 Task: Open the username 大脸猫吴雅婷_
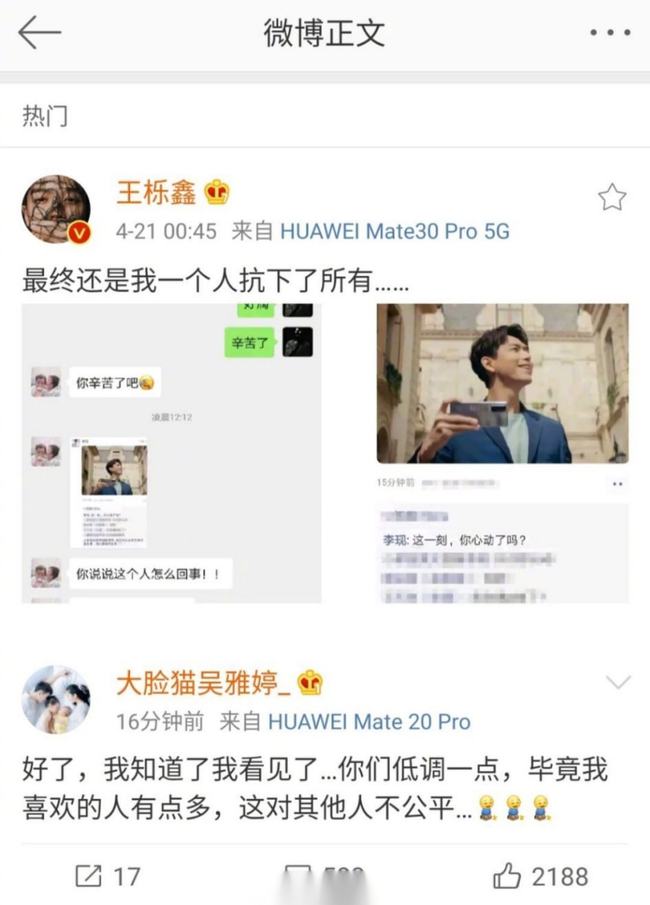coord(204,684)
